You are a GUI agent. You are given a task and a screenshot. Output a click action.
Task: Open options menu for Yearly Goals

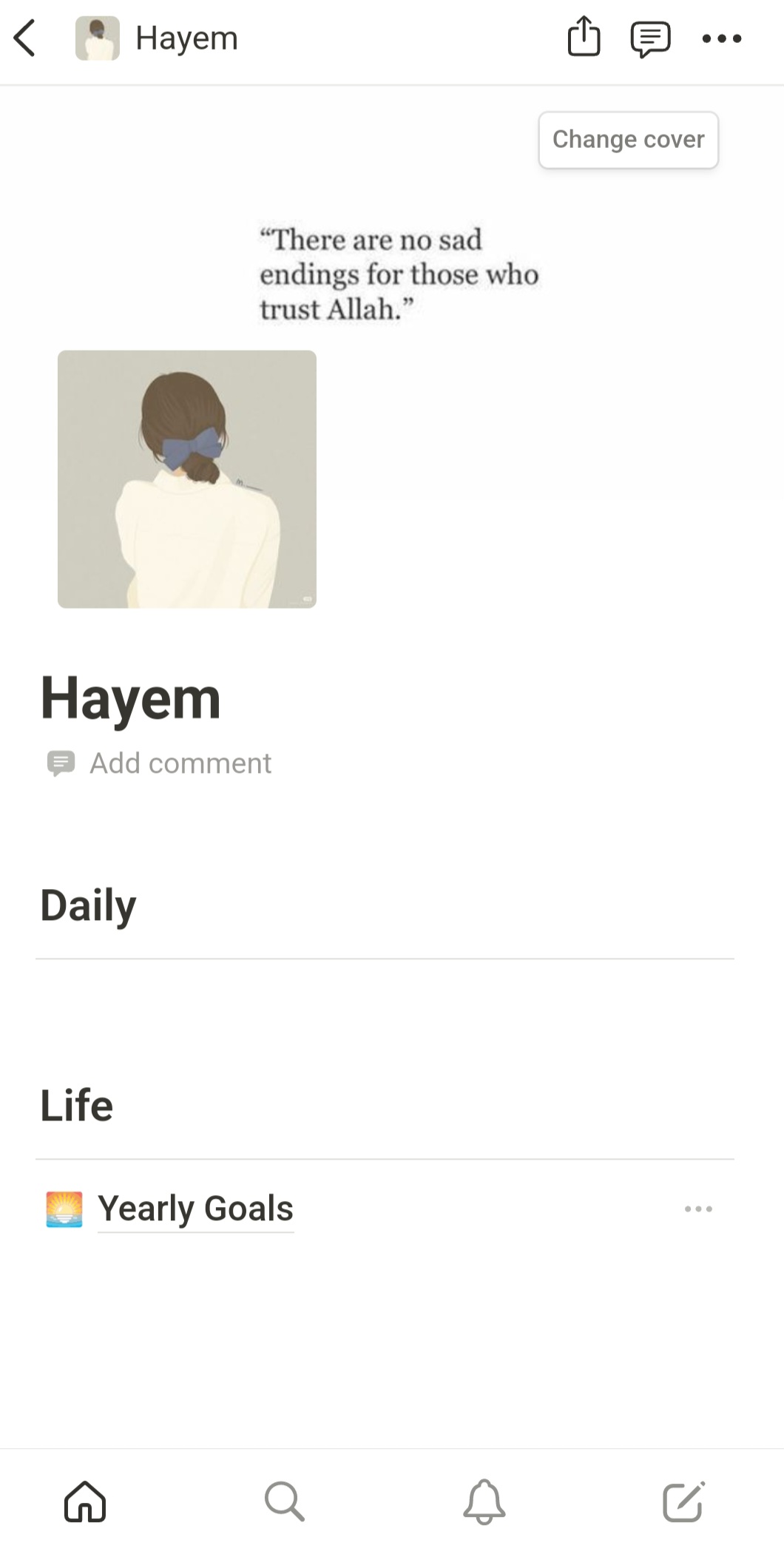coord(698,1209)
